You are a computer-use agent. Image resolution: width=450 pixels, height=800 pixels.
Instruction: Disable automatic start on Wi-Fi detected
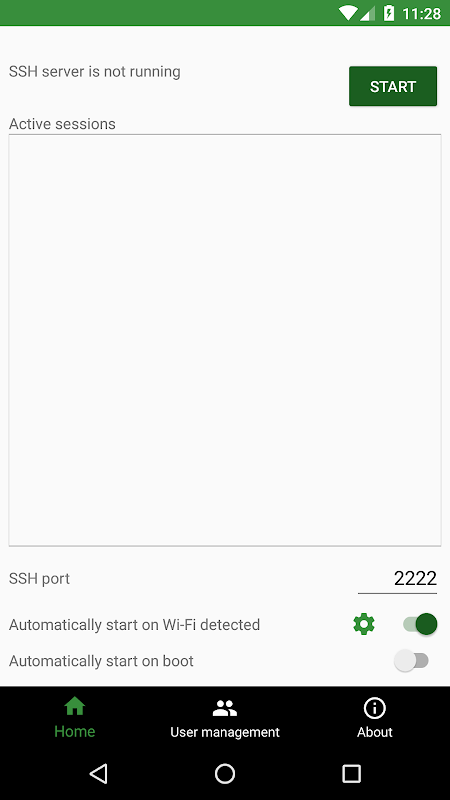coord(420,624)
